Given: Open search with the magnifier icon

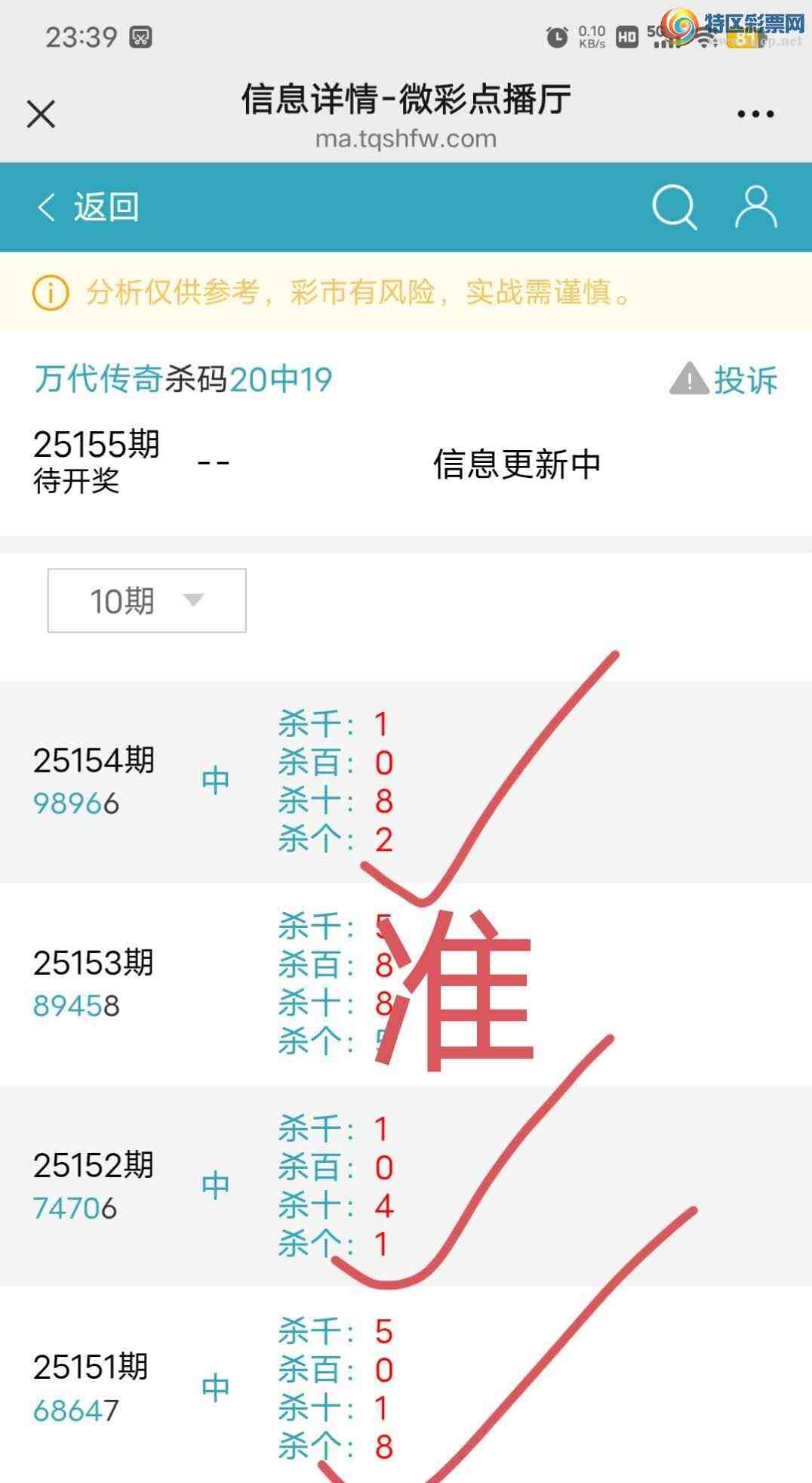Looking at the screenshot, I should click(674, 207).
